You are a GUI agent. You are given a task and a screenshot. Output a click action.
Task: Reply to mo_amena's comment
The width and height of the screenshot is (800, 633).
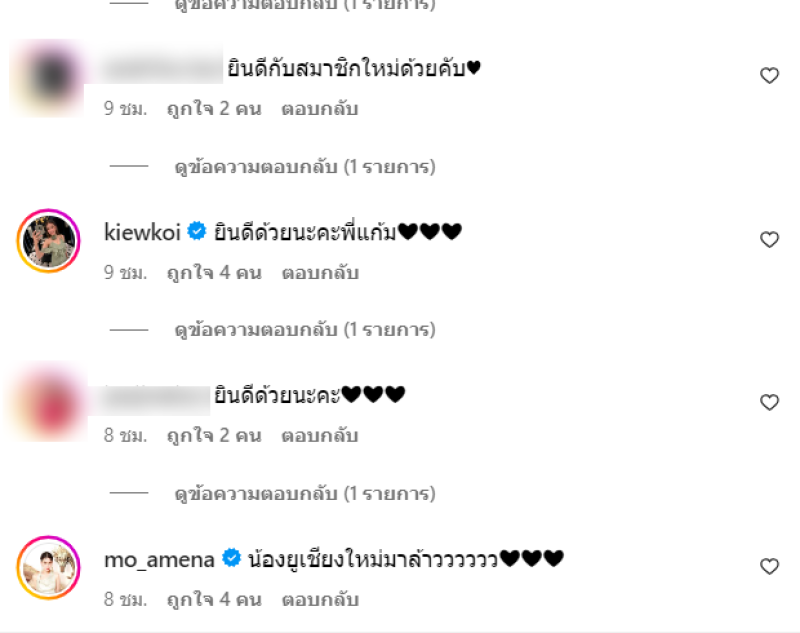click(x=319, y=600)
